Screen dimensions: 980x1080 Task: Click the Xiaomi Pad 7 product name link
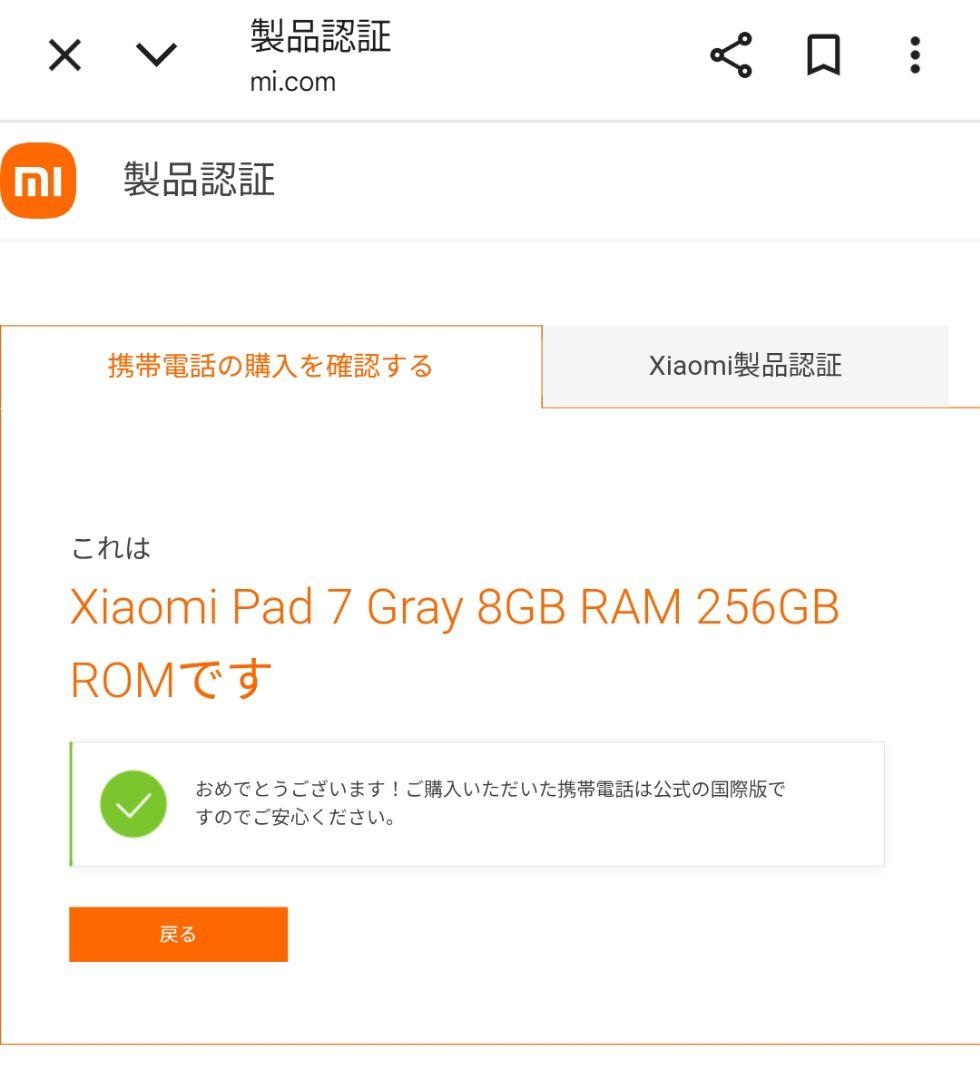tap(455, 640)
